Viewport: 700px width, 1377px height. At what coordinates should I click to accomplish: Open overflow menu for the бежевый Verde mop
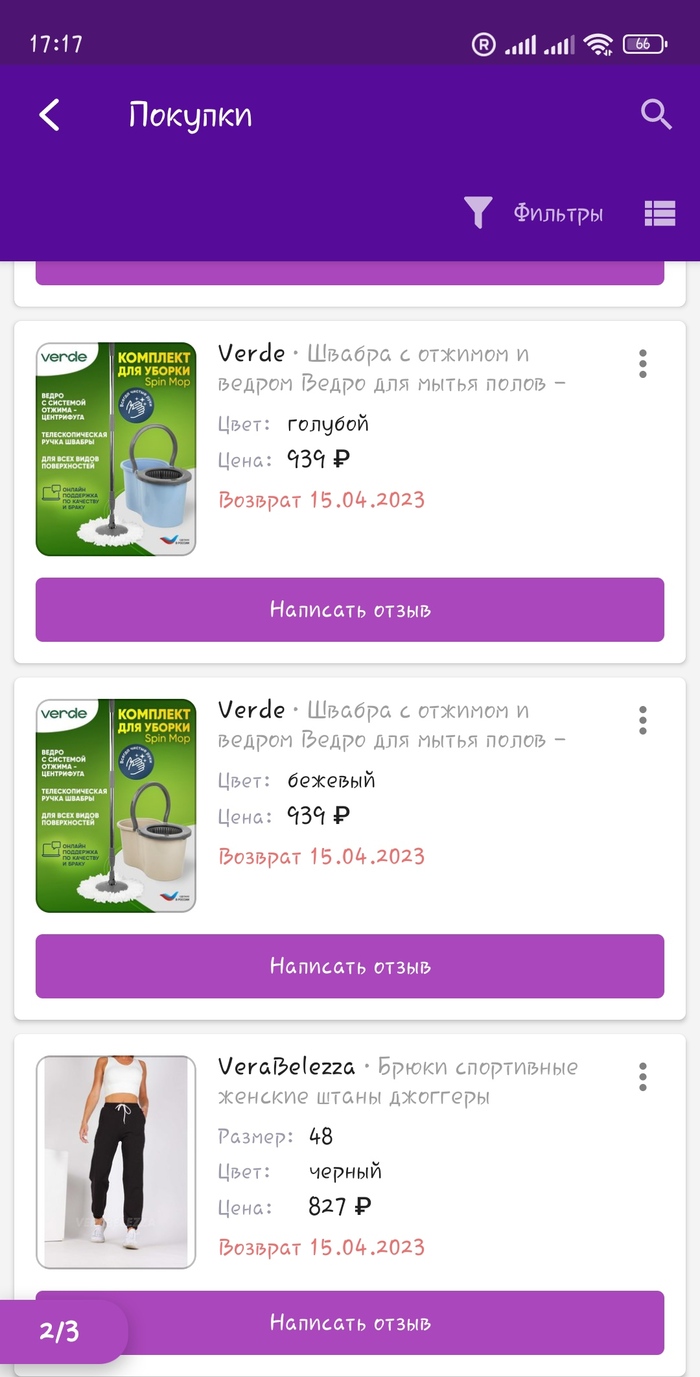click(x=643, y=720)
